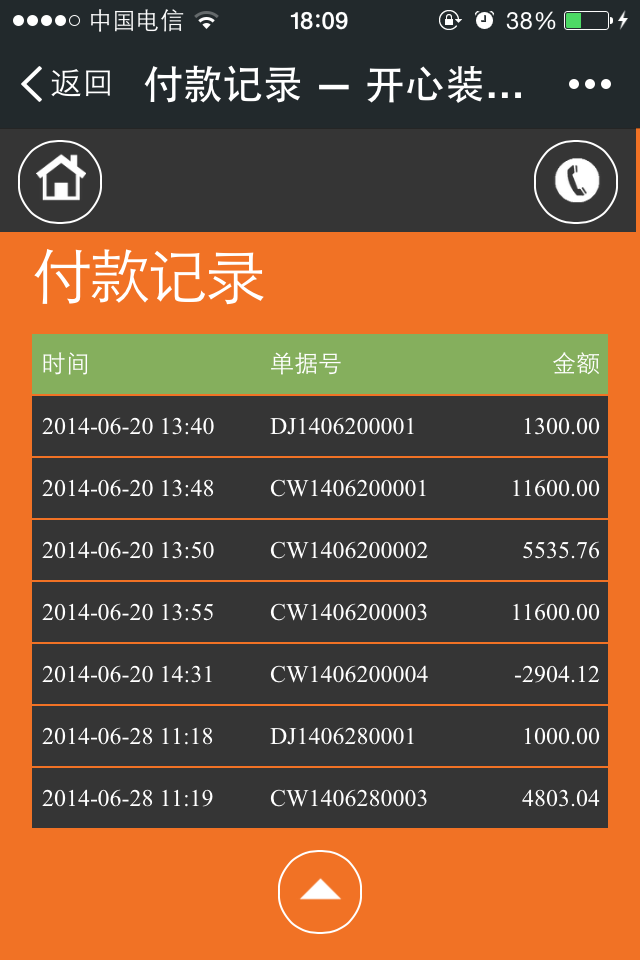Viewport: 640px width, 960px height.
Task: Tap the phone call icon
Action: coord(576,181)
